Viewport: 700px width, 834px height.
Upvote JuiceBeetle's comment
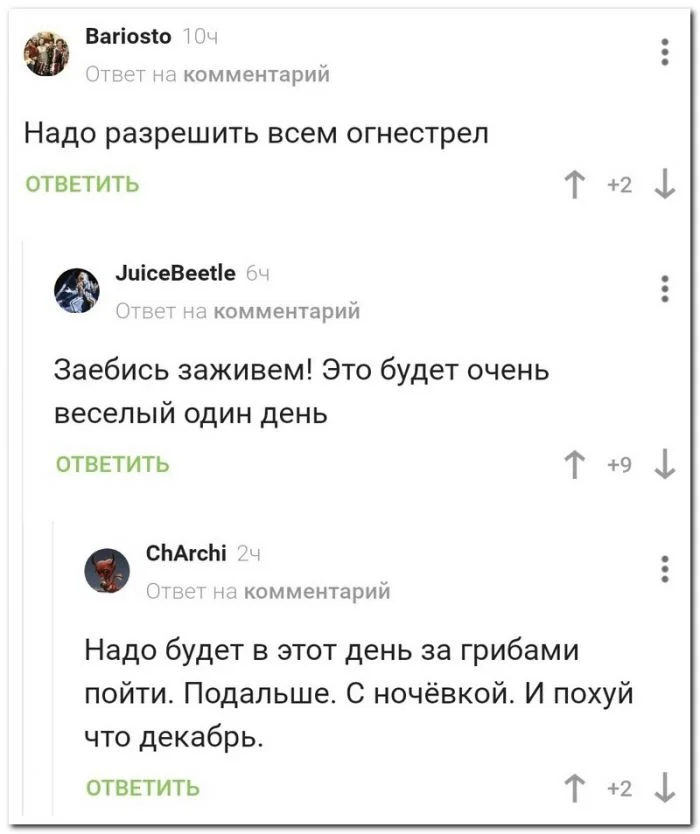coord(575,464)
